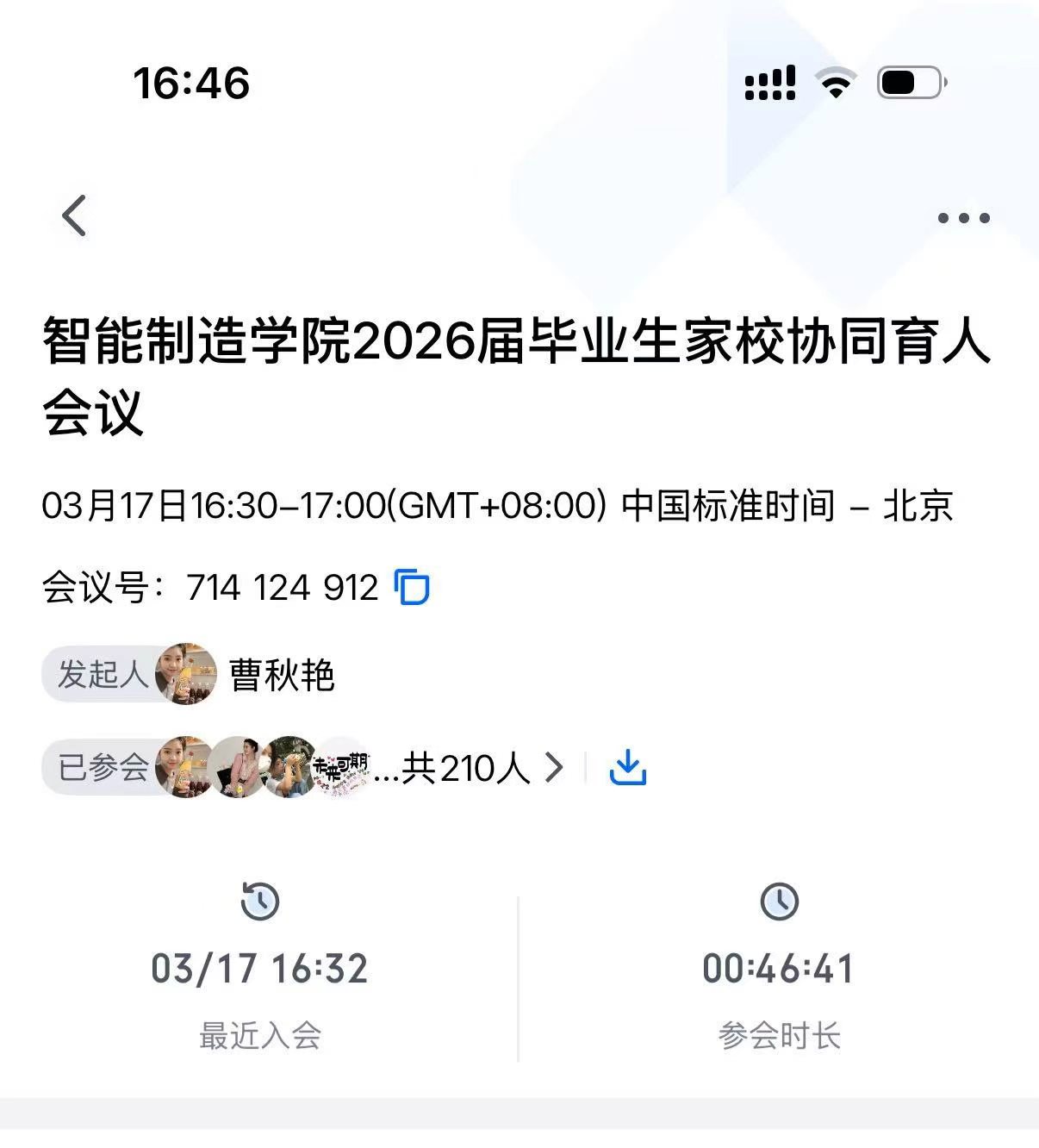The width and height of the screenshot is (1039, 1148).
Task: Click the 发起人 label tag
Action: coord(95,675)
